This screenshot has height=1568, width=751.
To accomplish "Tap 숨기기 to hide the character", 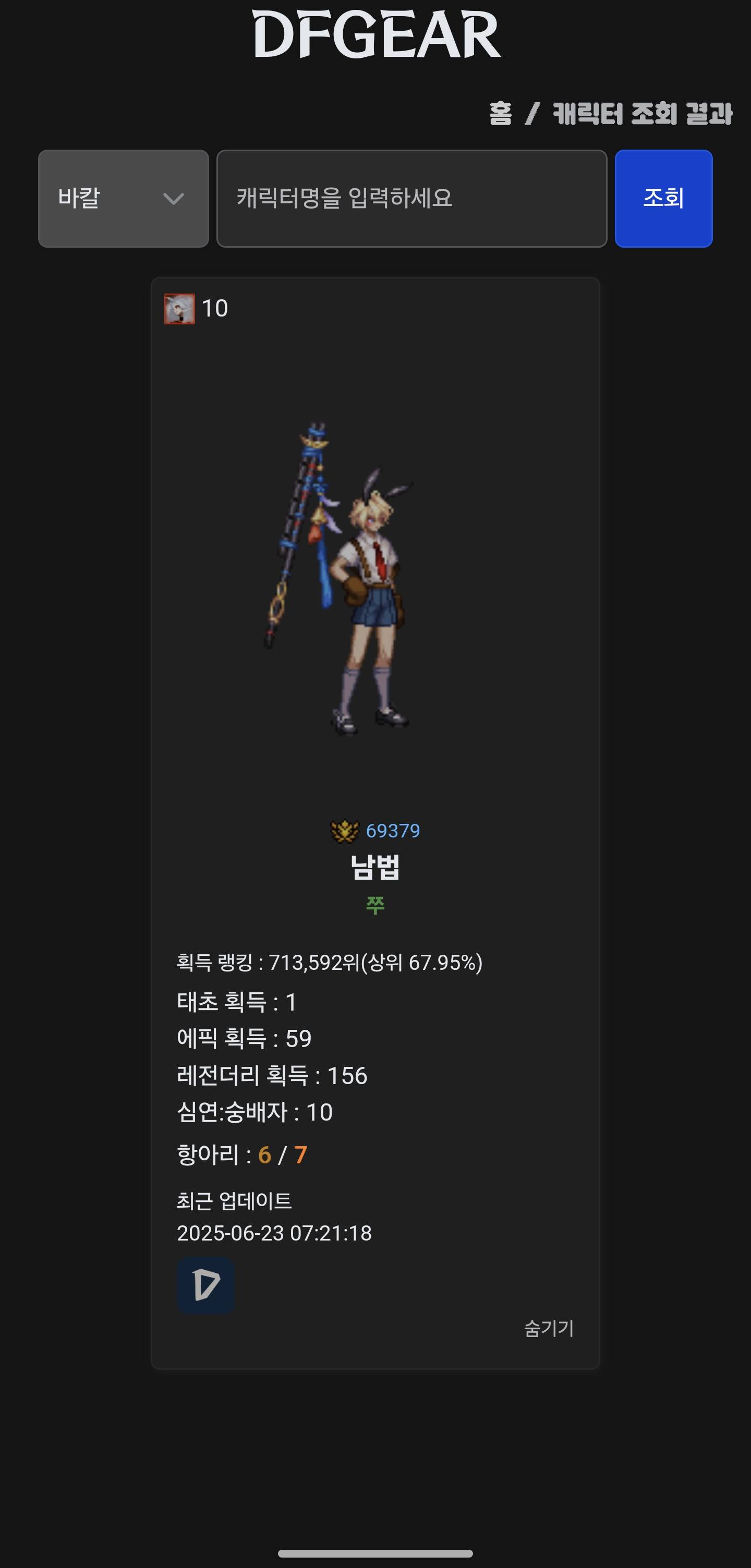I will coord(549,1328).
